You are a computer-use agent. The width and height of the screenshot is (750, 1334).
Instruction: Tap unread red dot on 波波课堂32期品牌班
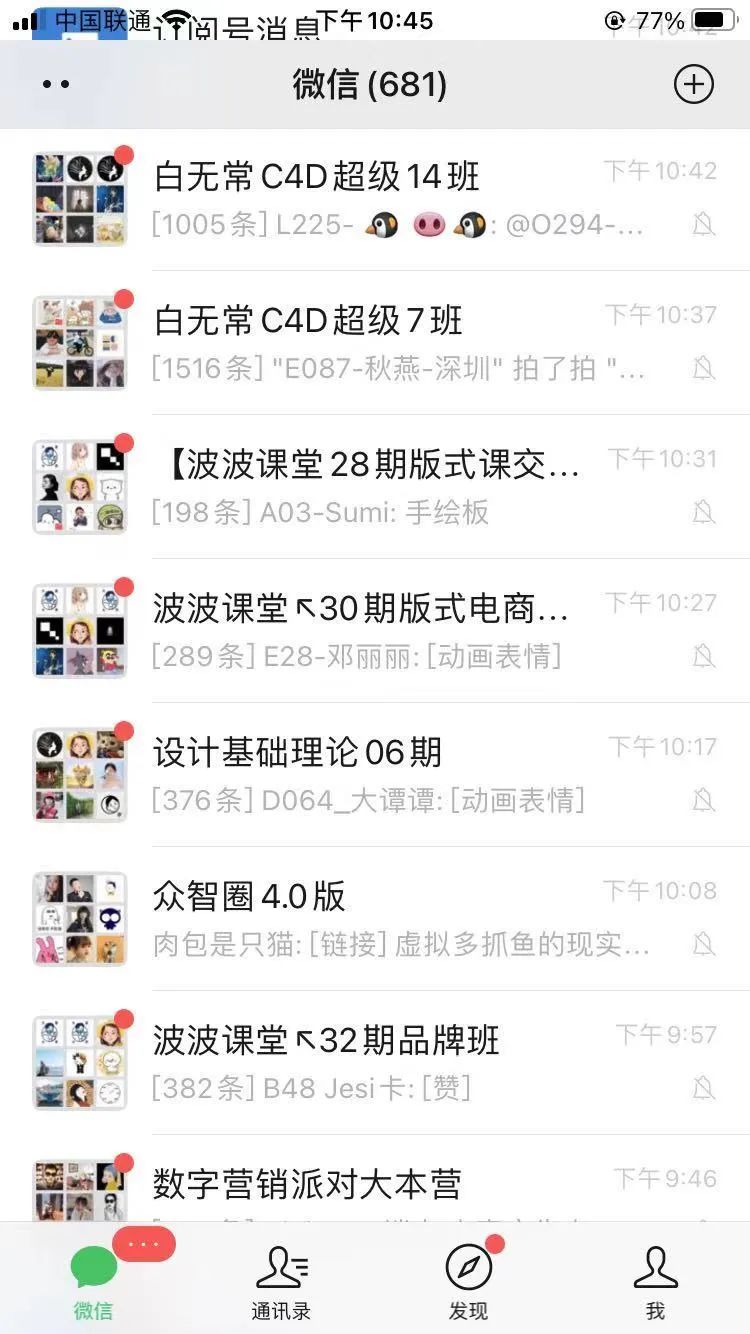coord(122,1020)
